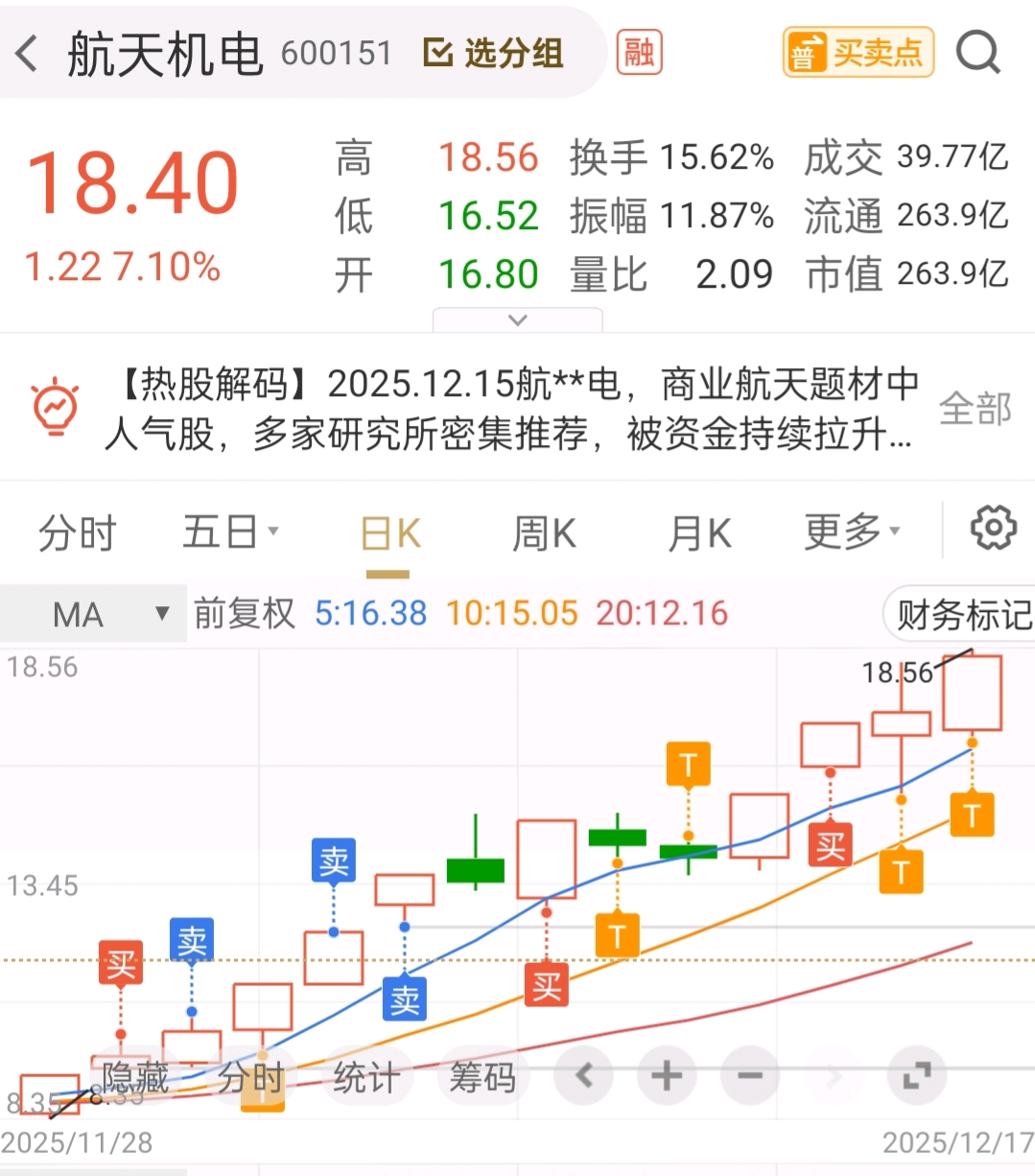Add stock via 选分组 button
This screenshot has height=1176, width=1035.
tap(494, 54)
